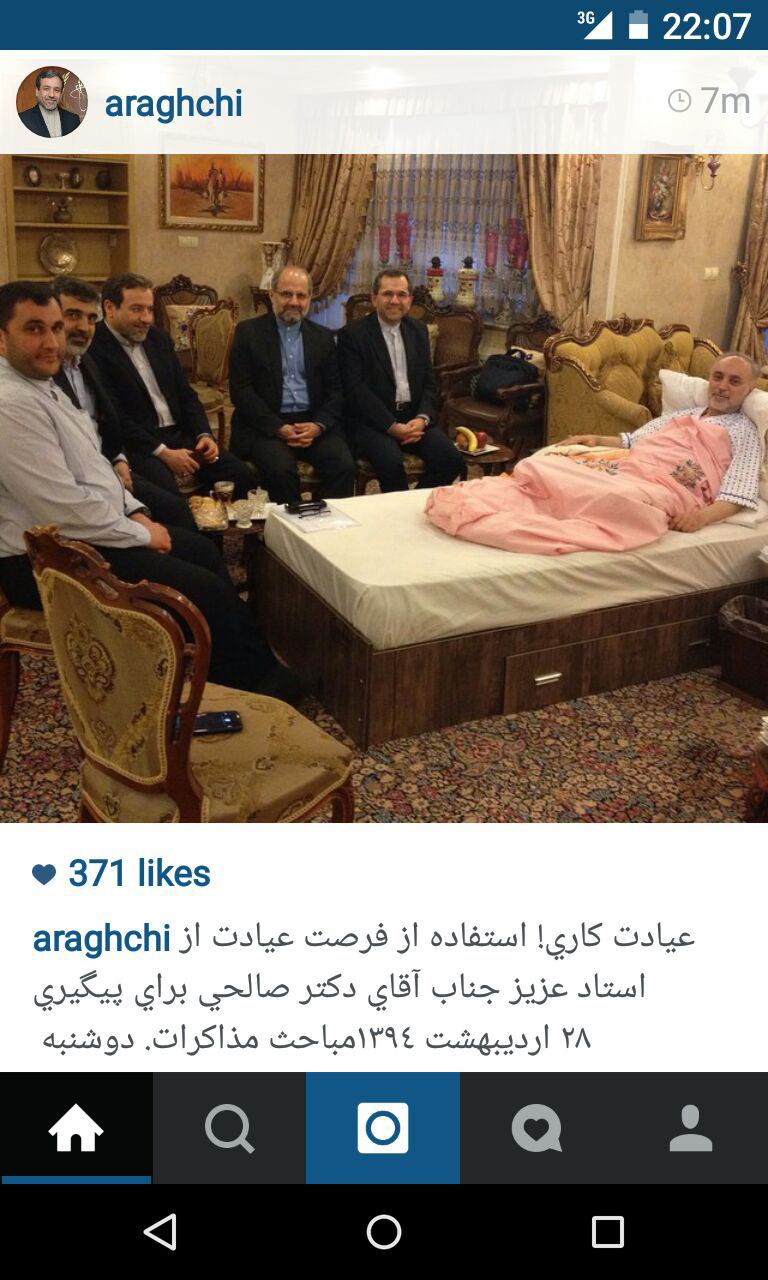The height and width of the screenshot is (1280, 768).
Task: Open araghchi's profile picture
Action: tap(51, 102)
